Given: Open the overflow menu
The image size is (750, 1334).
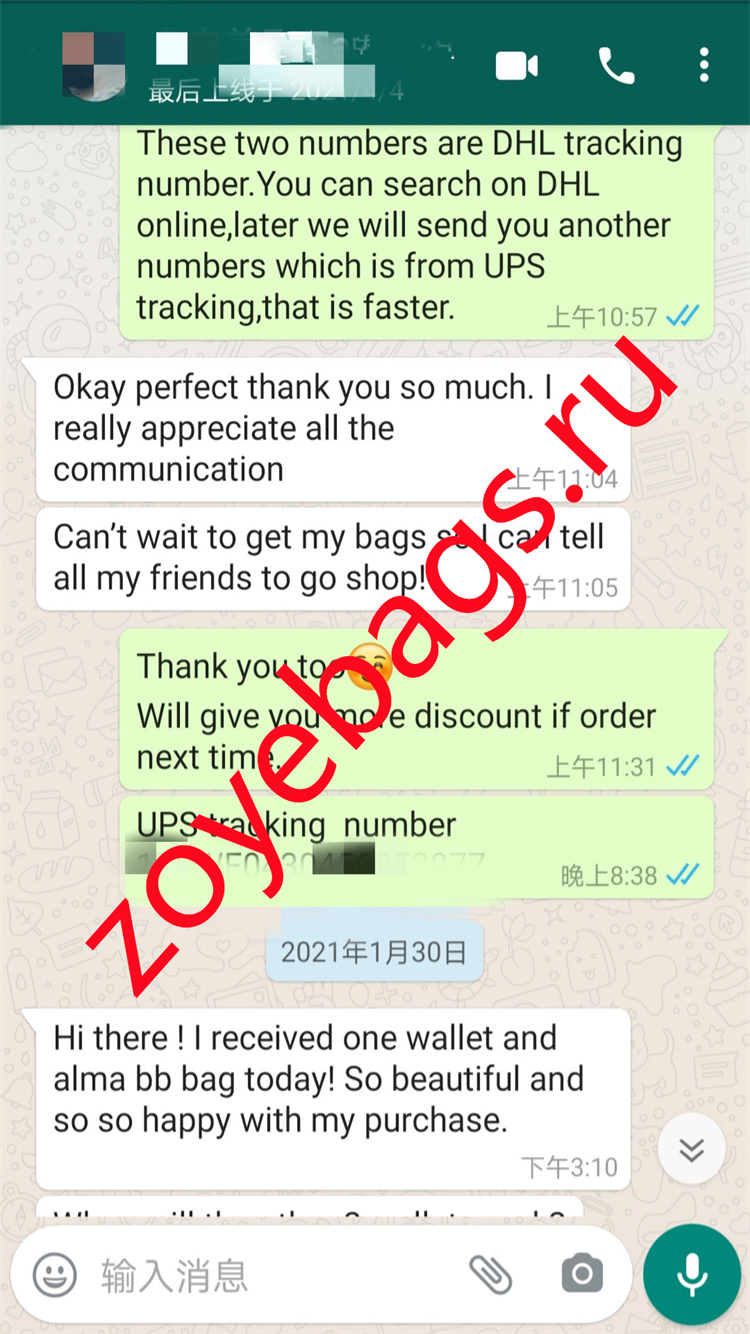Looking at the screenshot, I should tap(704, 66).
